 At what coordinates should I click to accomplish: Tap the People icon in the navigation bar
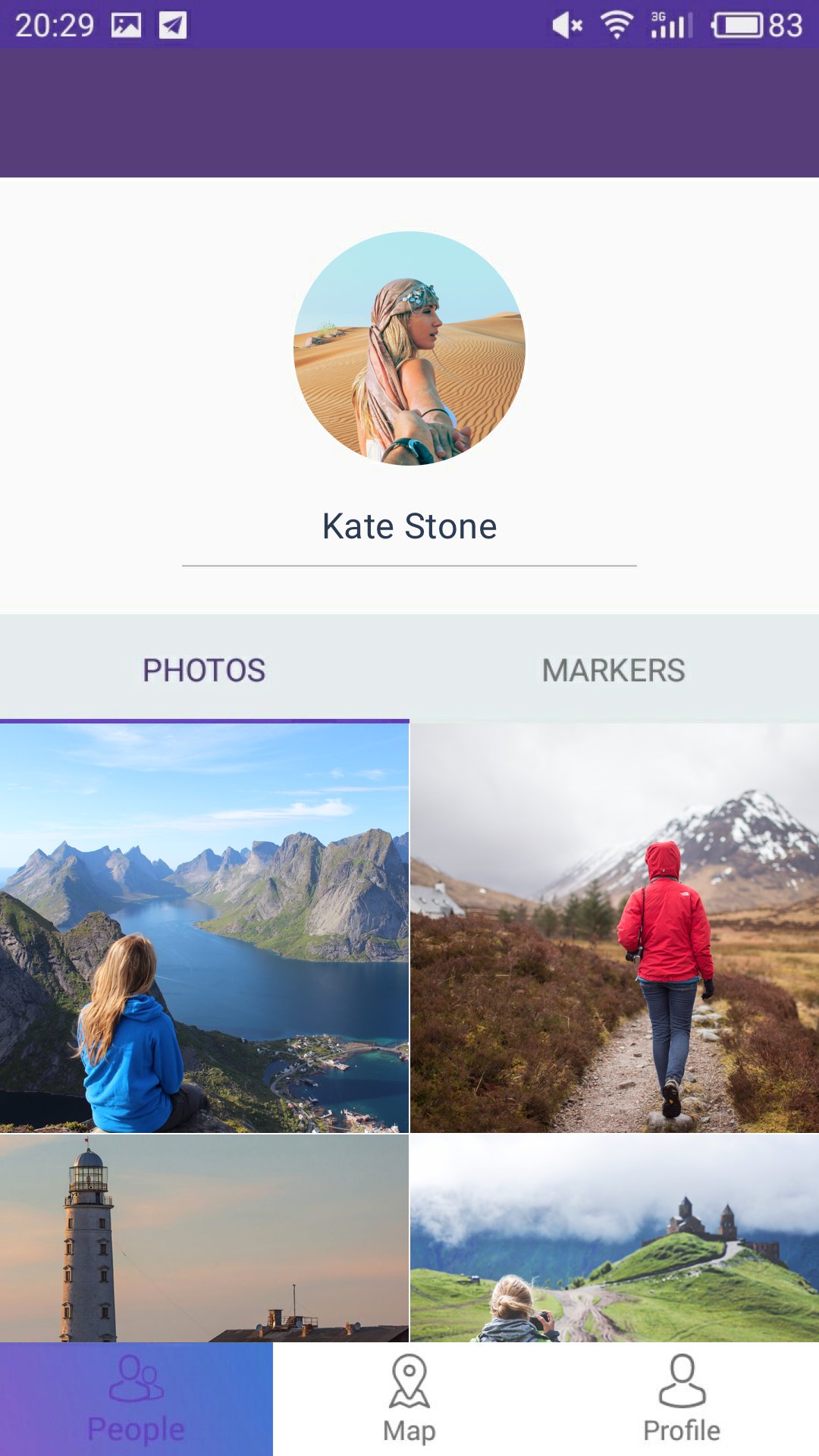pyautogui.click(x=136, y=1385)
